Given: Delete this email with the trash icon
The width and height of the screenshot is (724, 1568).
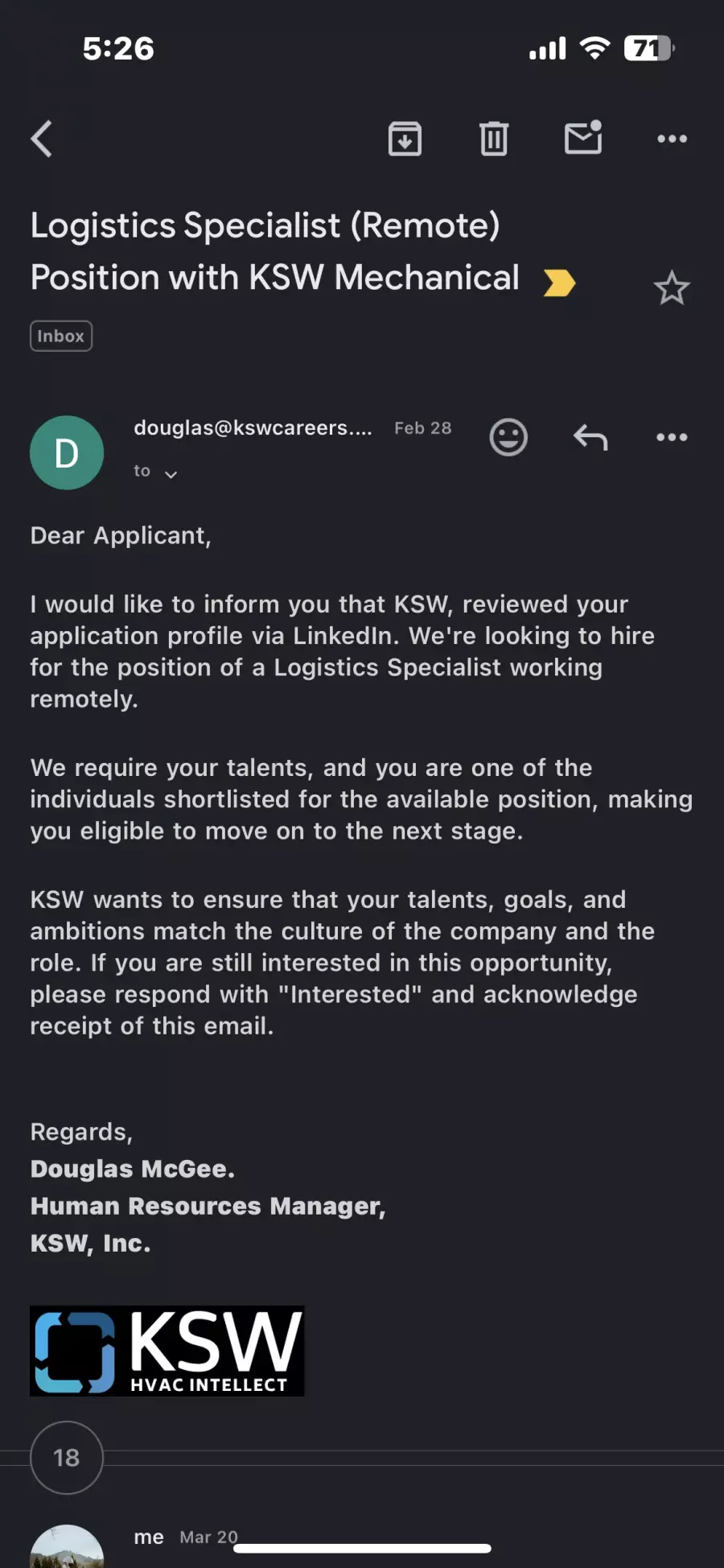Looking at the screenshot, I should pyautogui.click(x=494, y=138).
